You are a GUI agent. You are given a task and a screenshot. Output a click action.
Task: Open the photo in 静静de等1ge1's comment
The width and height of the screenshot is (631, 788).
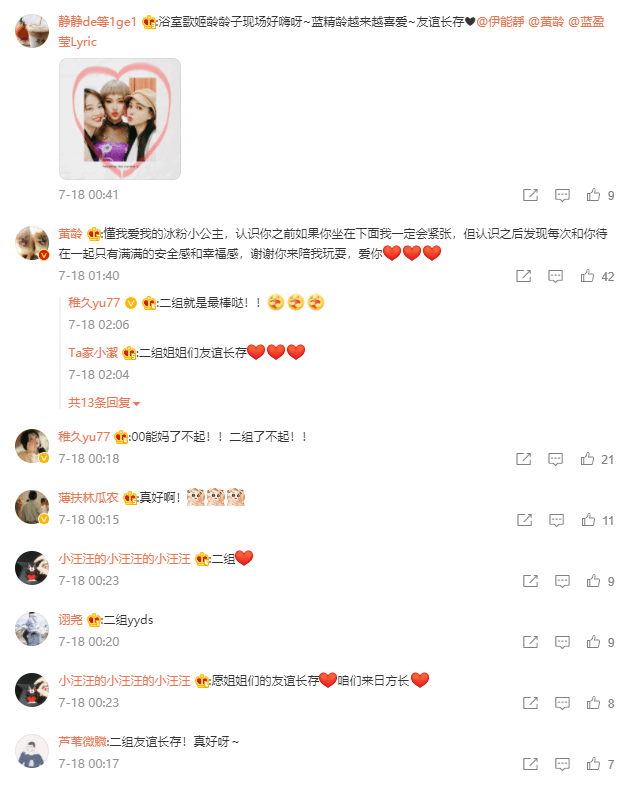(120, 119)
